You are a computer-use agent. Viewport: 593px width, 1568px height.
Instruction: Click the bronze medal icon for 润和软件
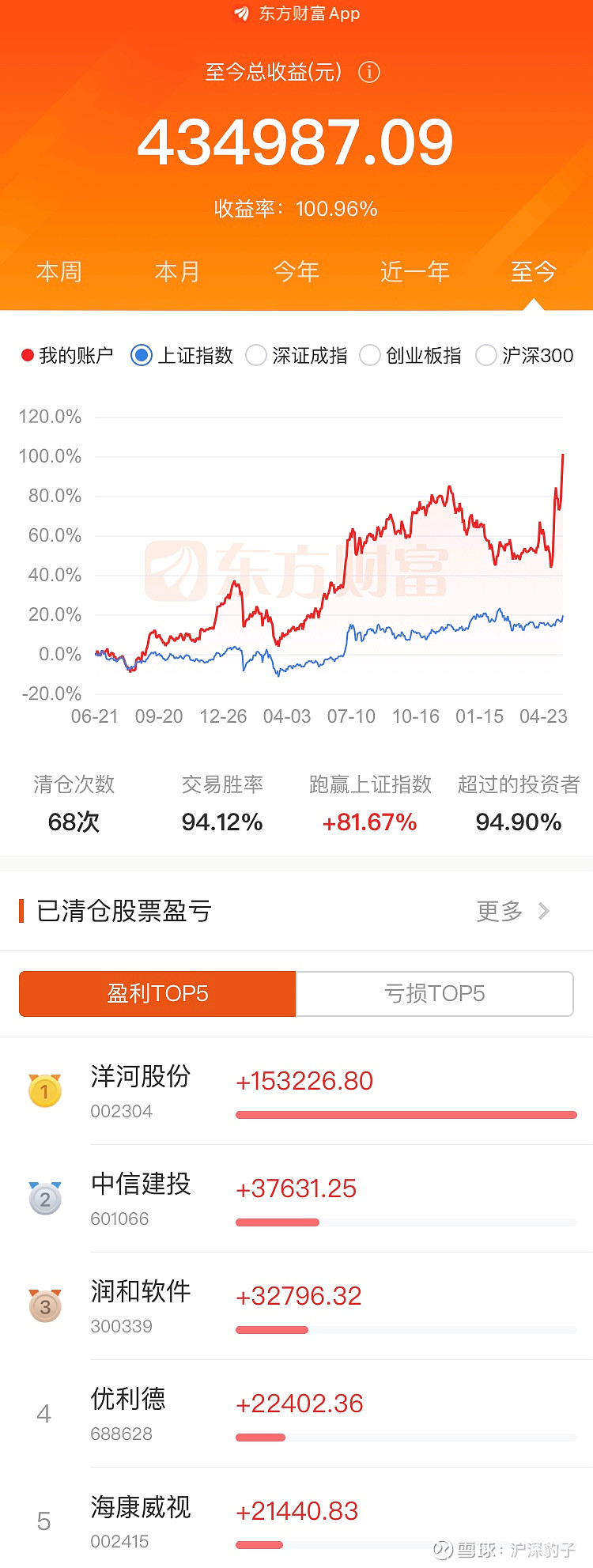pyautogui.click(x=44, y=1306)
